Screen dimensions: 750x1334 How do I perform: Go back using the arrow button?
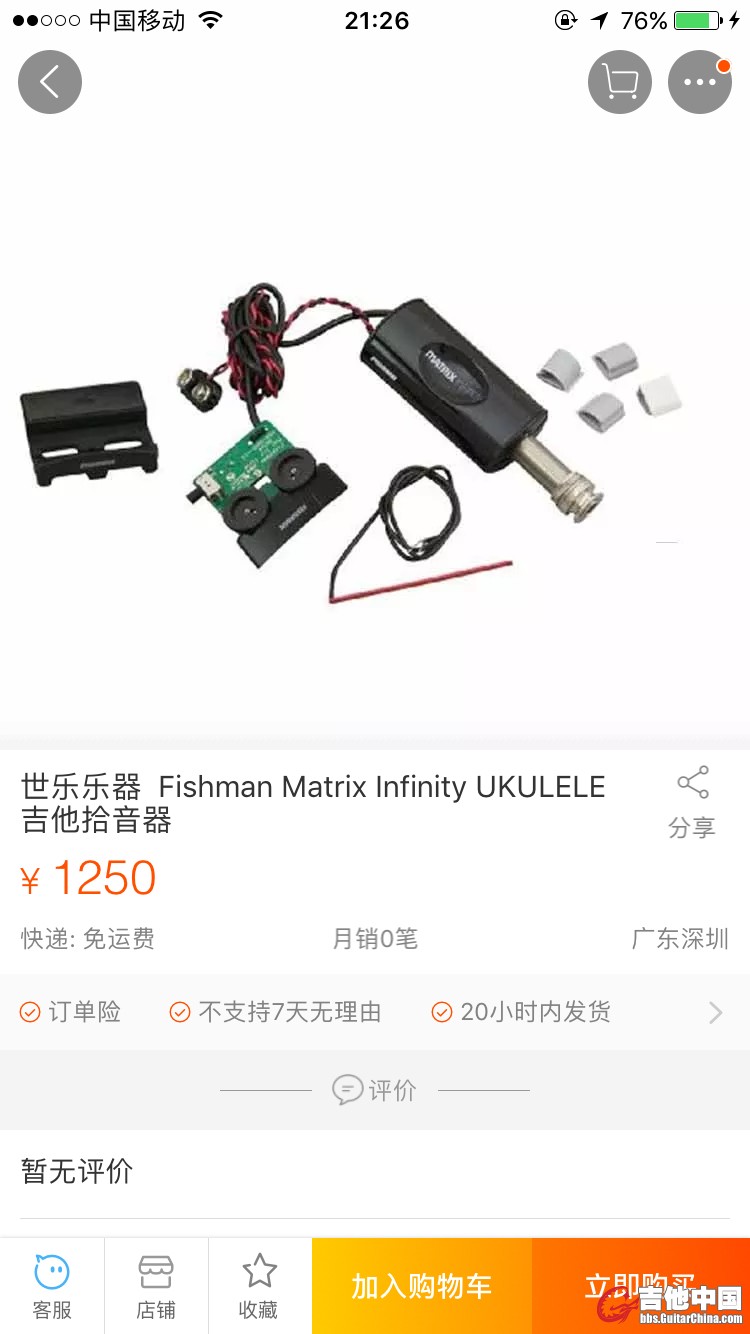tap(50, 82)
